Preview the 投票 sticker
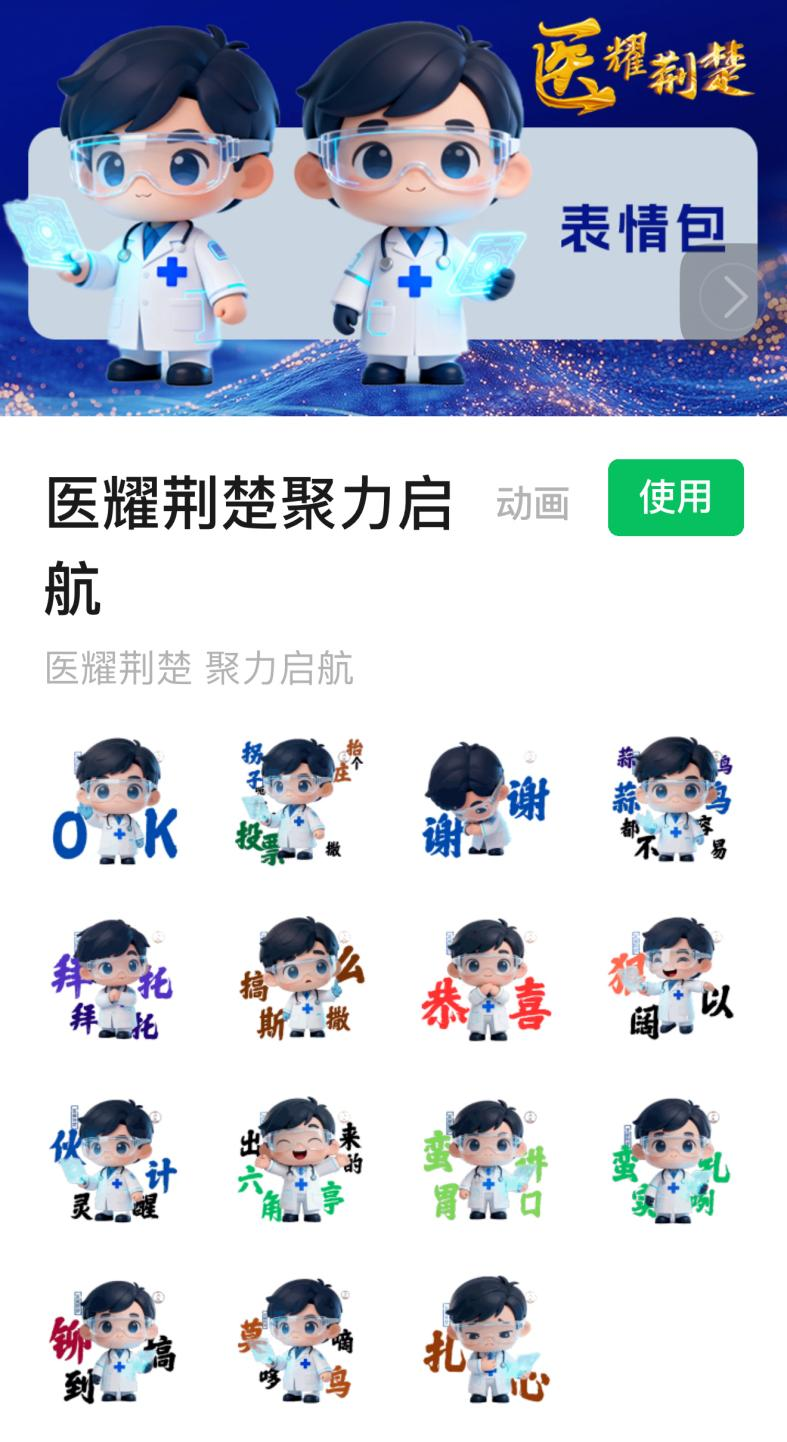787x1442 pixels. (300, 801)
